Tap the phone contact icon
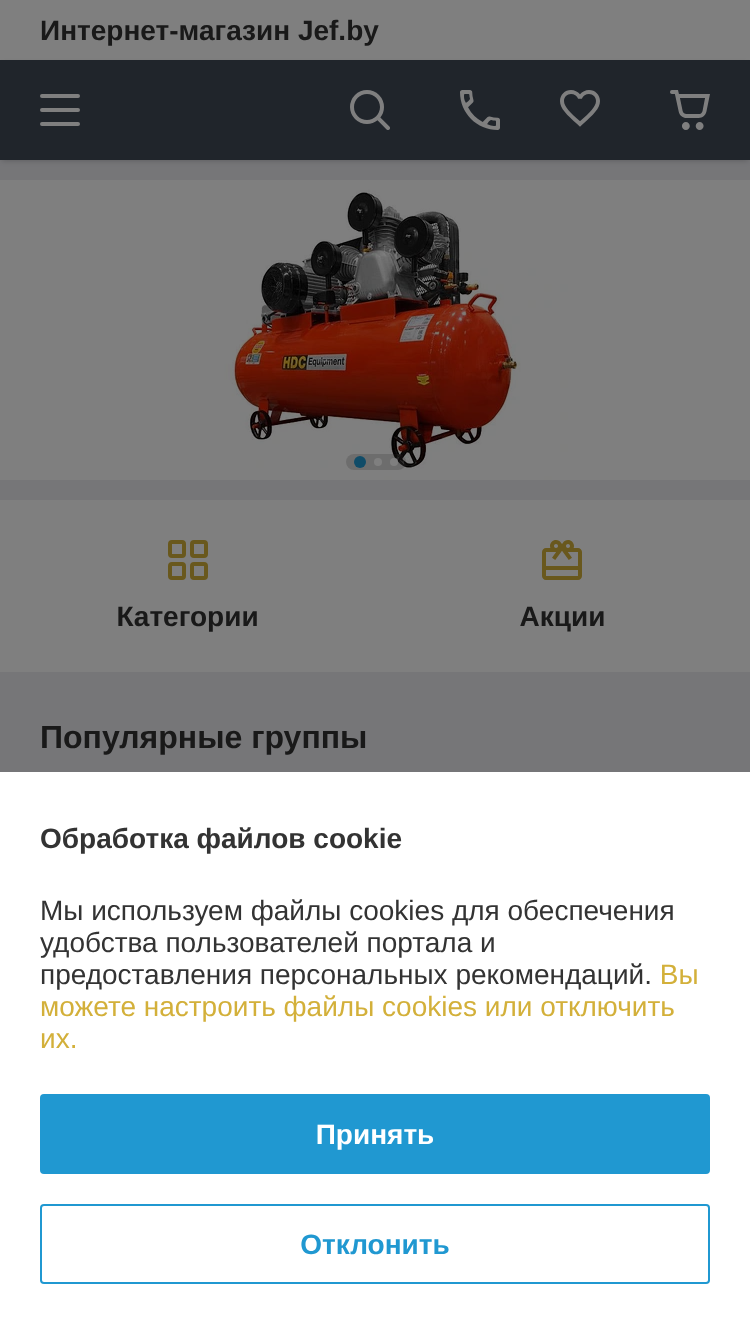 pyautogui.click(x=479, y=110)
